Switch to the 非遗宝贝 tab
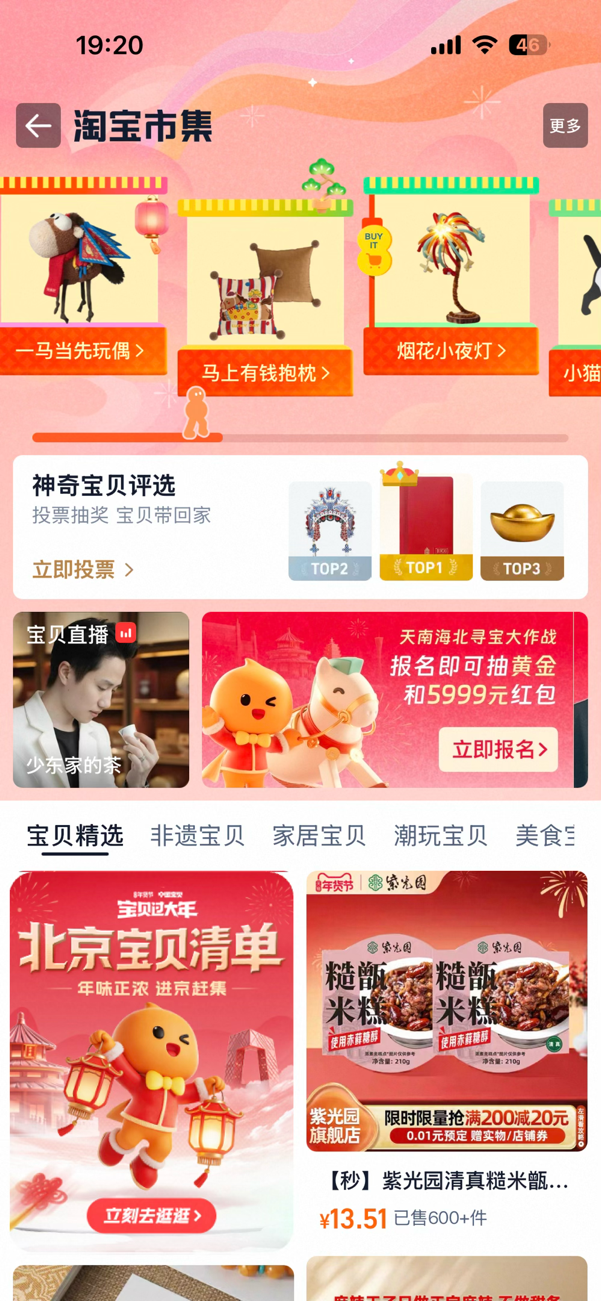601x1301 pixels. [198, 835]
